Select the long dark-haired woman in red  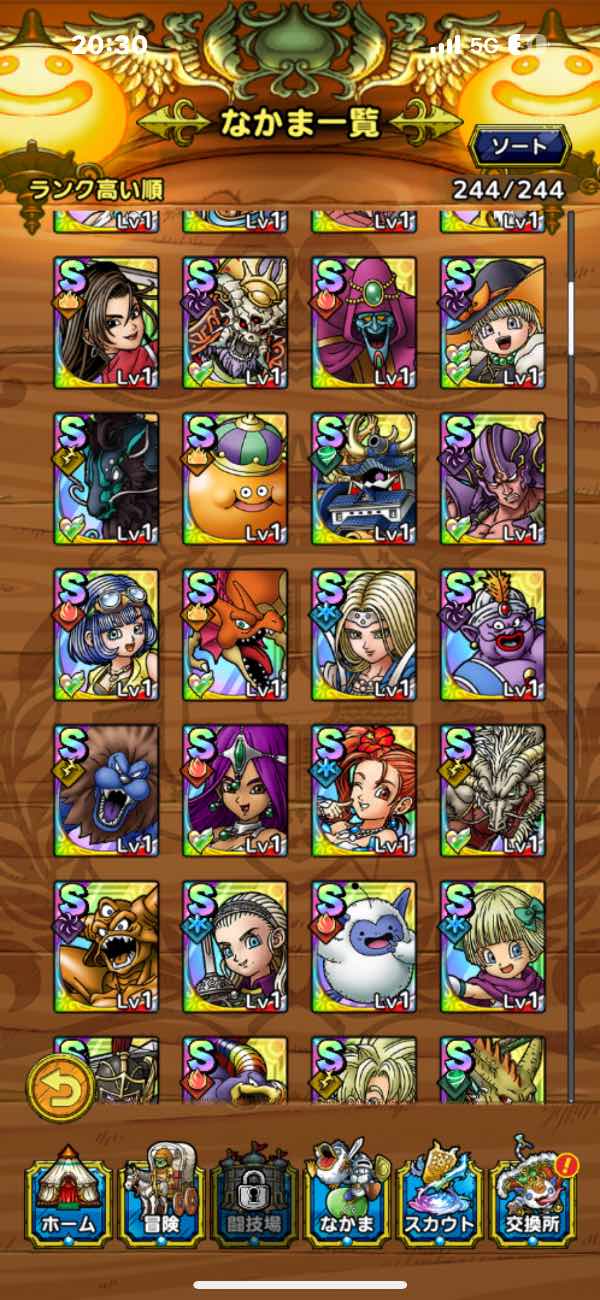tap(106, 324)
